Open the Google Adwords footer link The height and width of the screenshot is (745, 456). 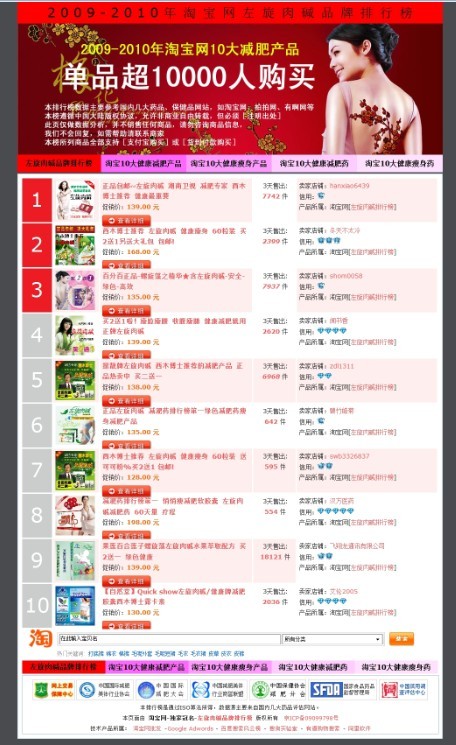pos(191,728)
